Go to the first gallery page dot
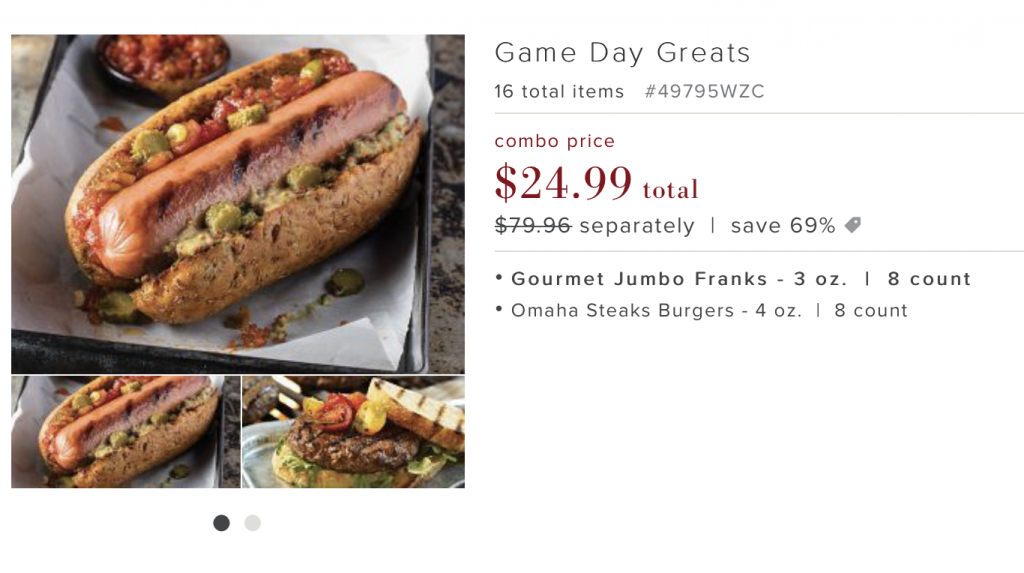This screenshot has height=573, width=1024. tap(221, 523)
